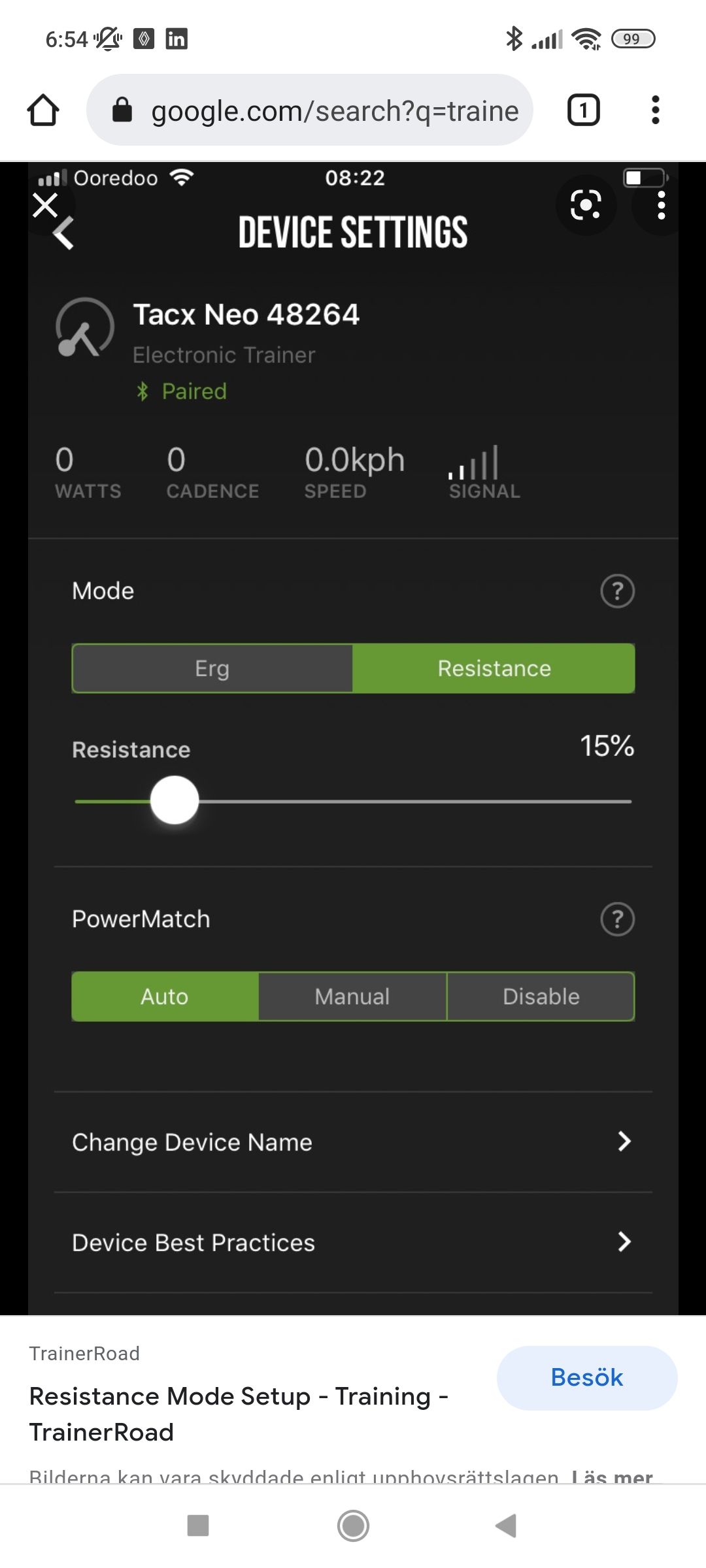Open the image viewer's three-dot menu
Image resolution: width=706 pixels, height=1568 pixels.
tap(661, 205)
